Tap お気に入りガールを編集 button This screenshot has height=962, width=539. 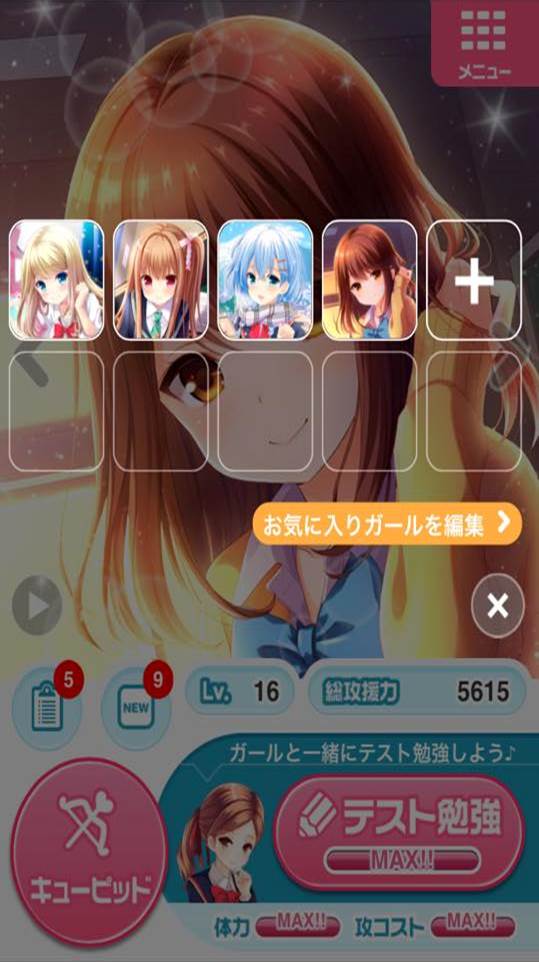tap(388, 524)
